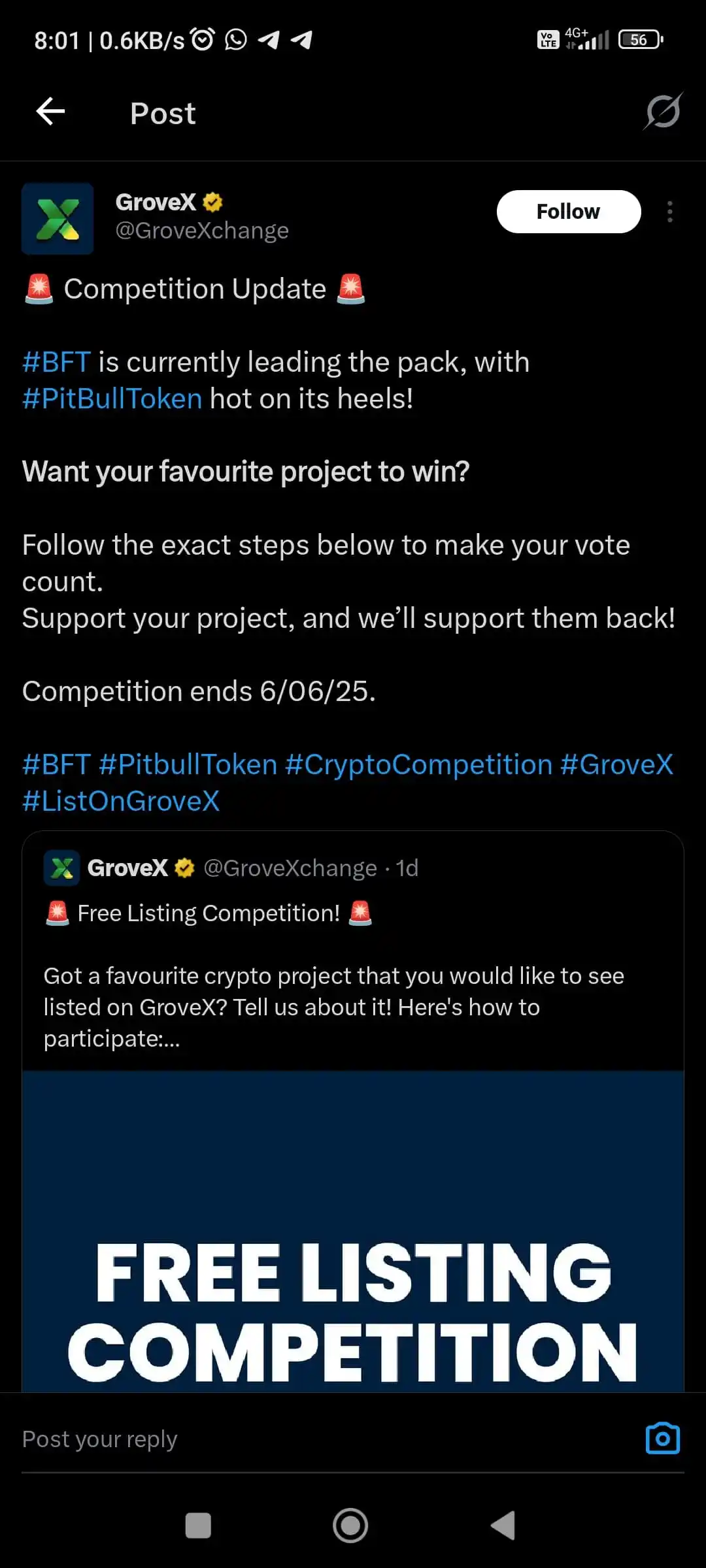Open the post overflow menu
The image size is (706, 1568).
669,211
